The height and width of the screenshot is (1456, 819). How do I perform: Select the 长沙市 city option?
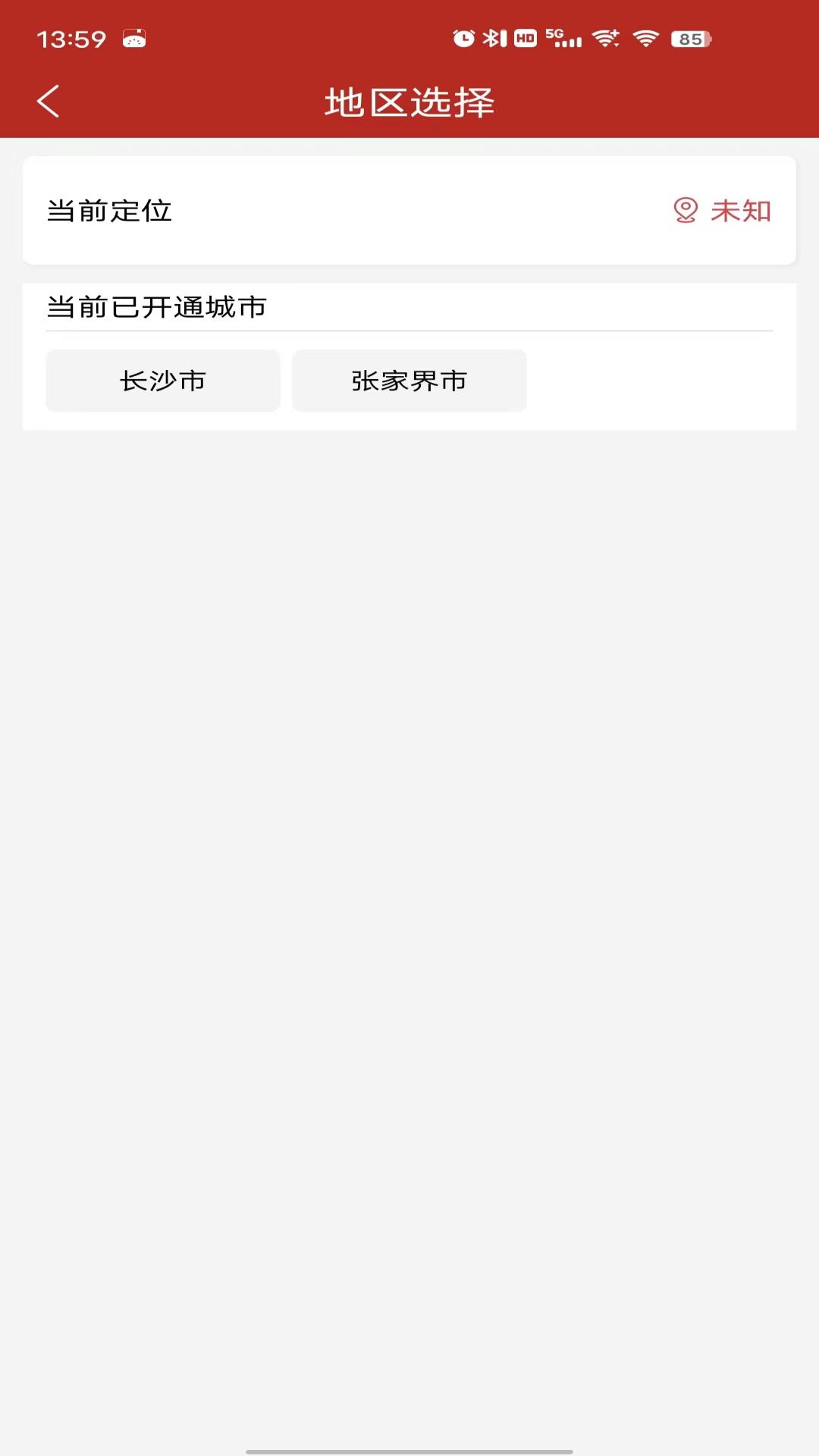163,381
